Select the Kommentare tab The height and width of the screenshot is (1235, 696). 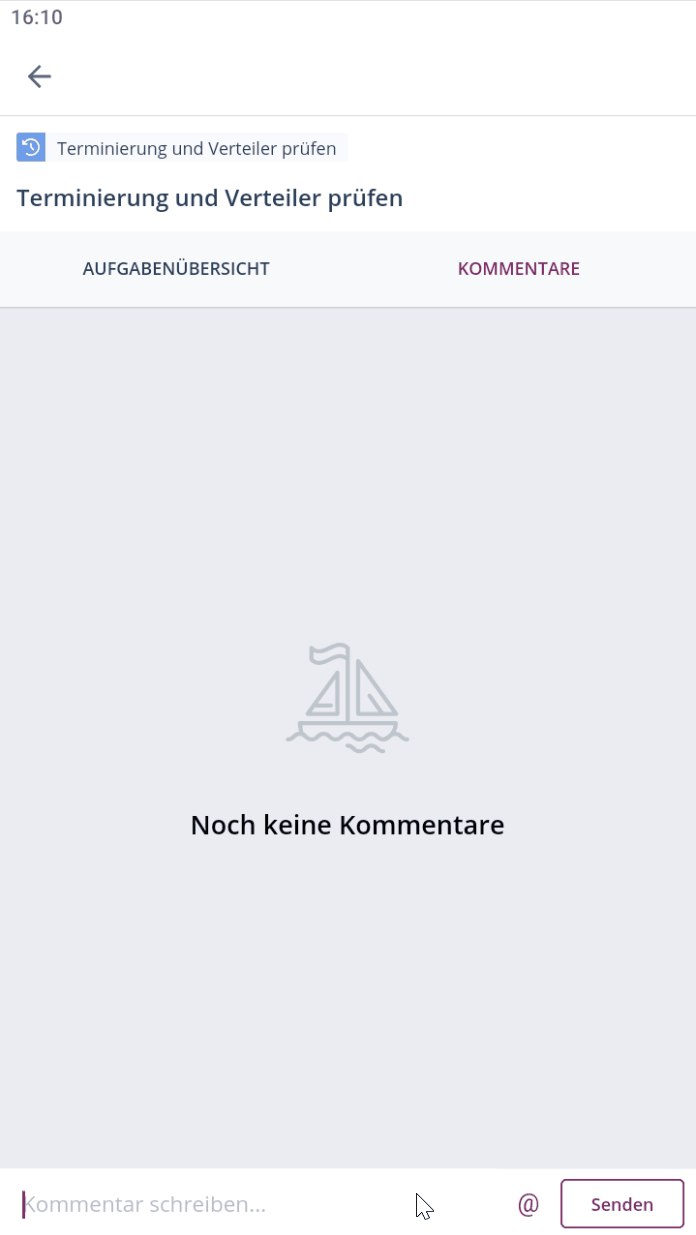518,269
